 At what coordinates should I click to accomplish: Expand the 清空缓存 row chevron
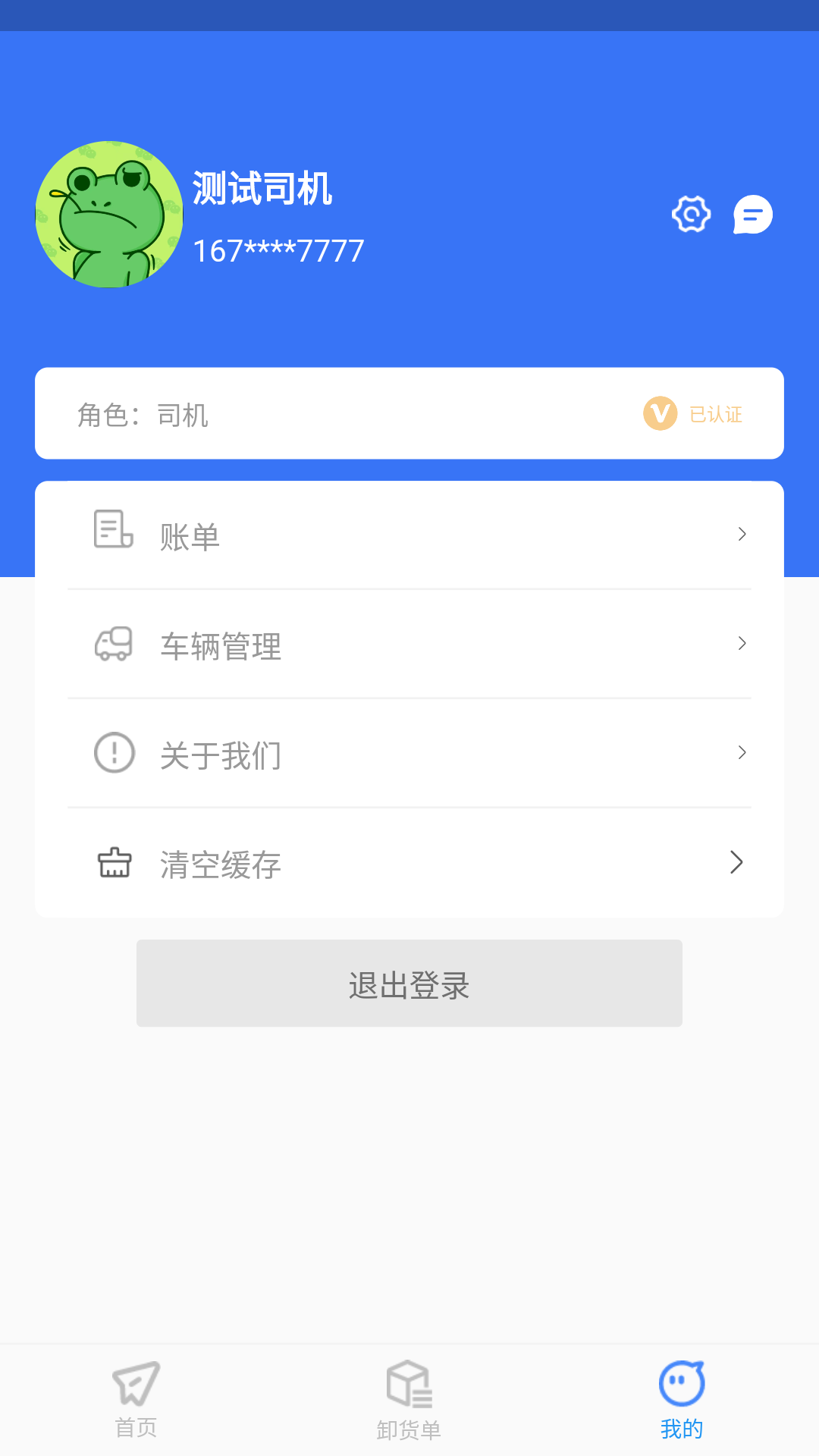pyautogui.click(x=736, y=862)
